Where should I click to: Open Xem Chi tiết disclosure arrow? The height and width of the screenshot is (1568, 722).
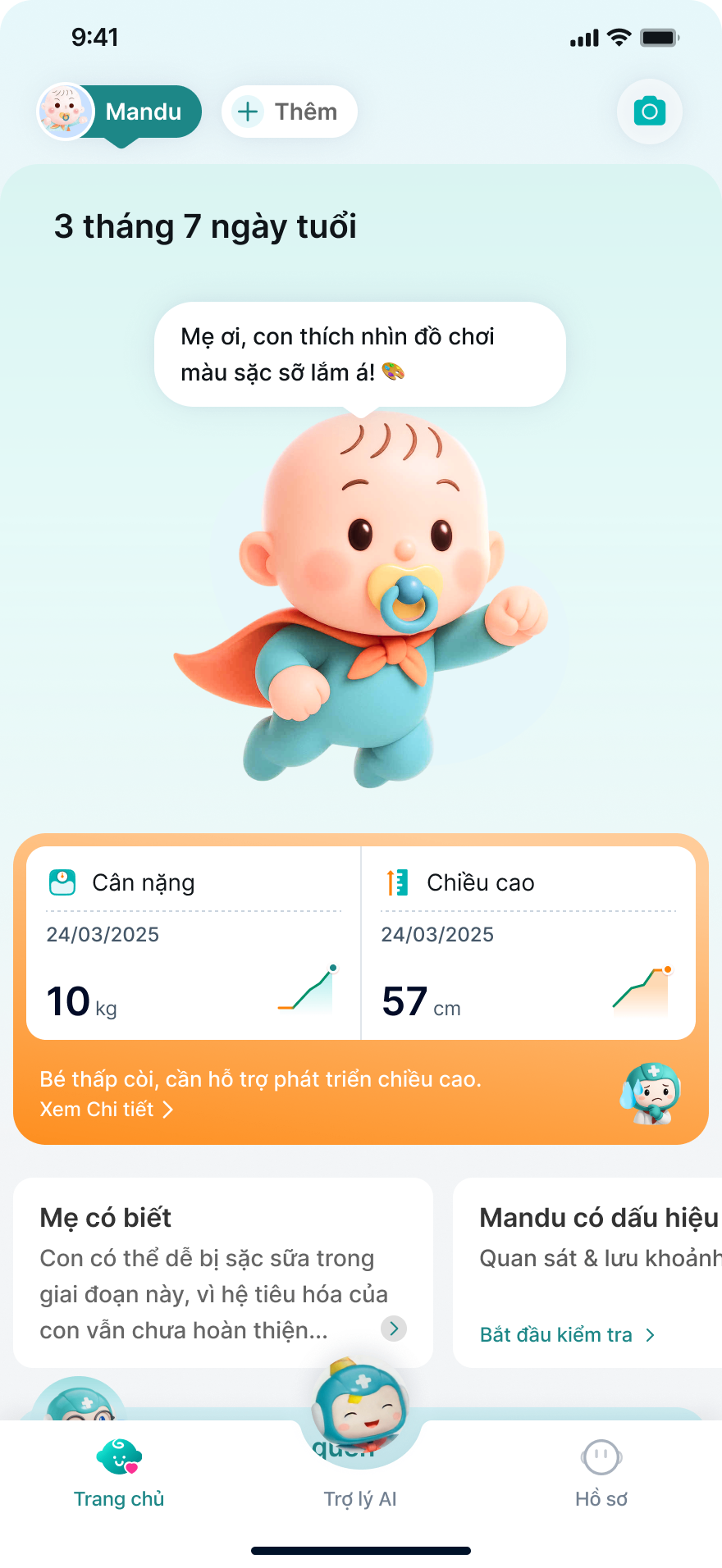point(169,1110)
